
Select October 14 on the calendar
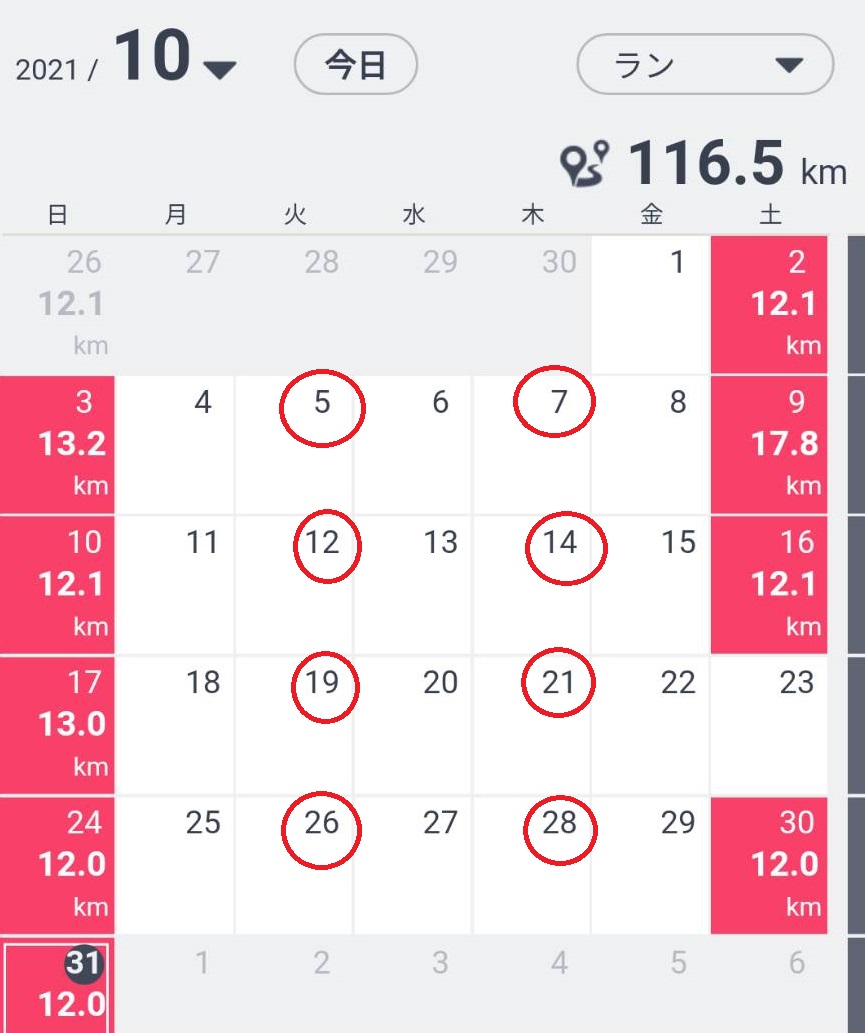pyautogui.click(x=560, y=545)
